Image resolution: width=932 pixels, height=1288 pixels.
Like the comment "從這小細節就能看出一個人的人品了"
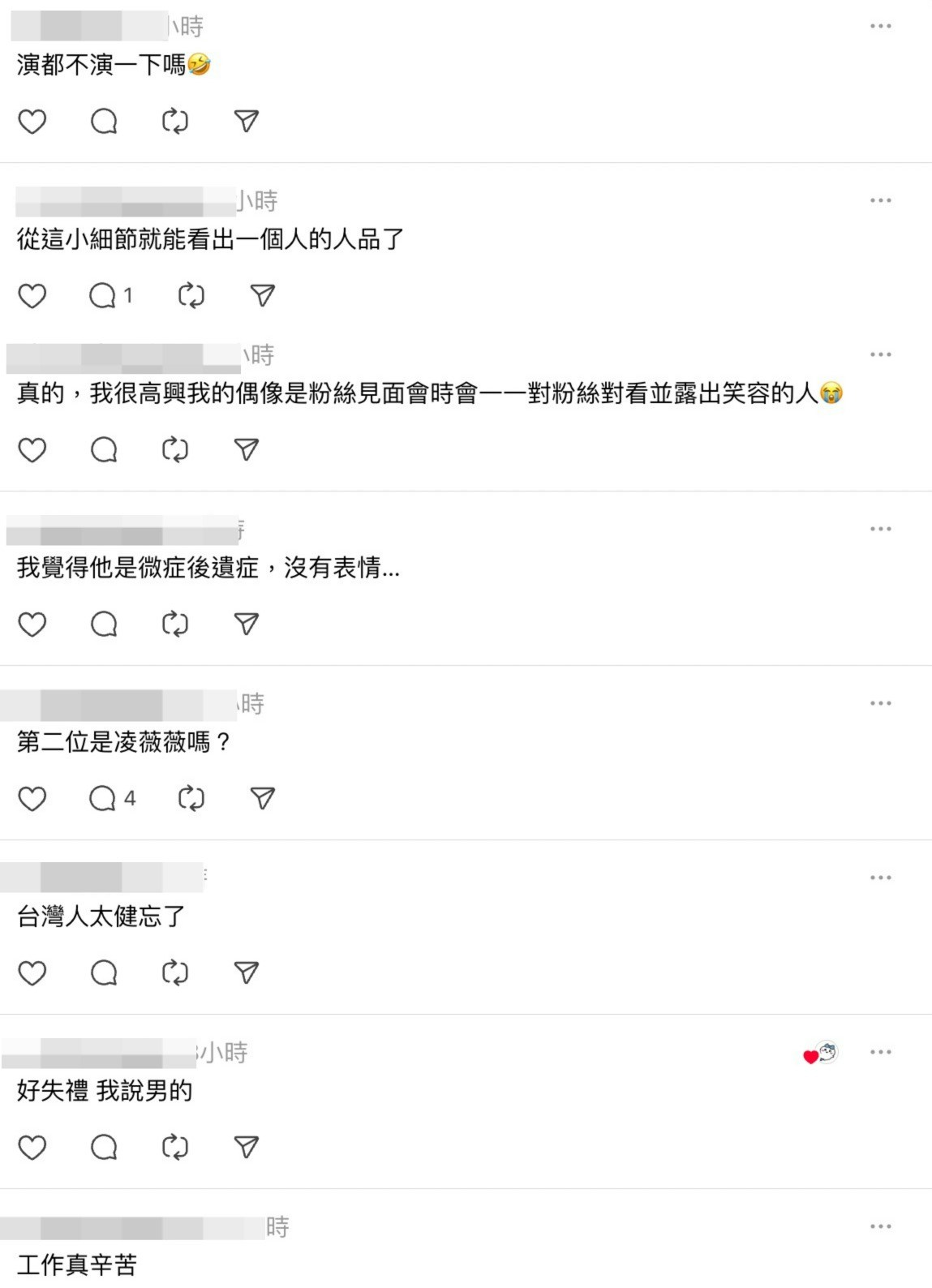[x=32, y=296]
